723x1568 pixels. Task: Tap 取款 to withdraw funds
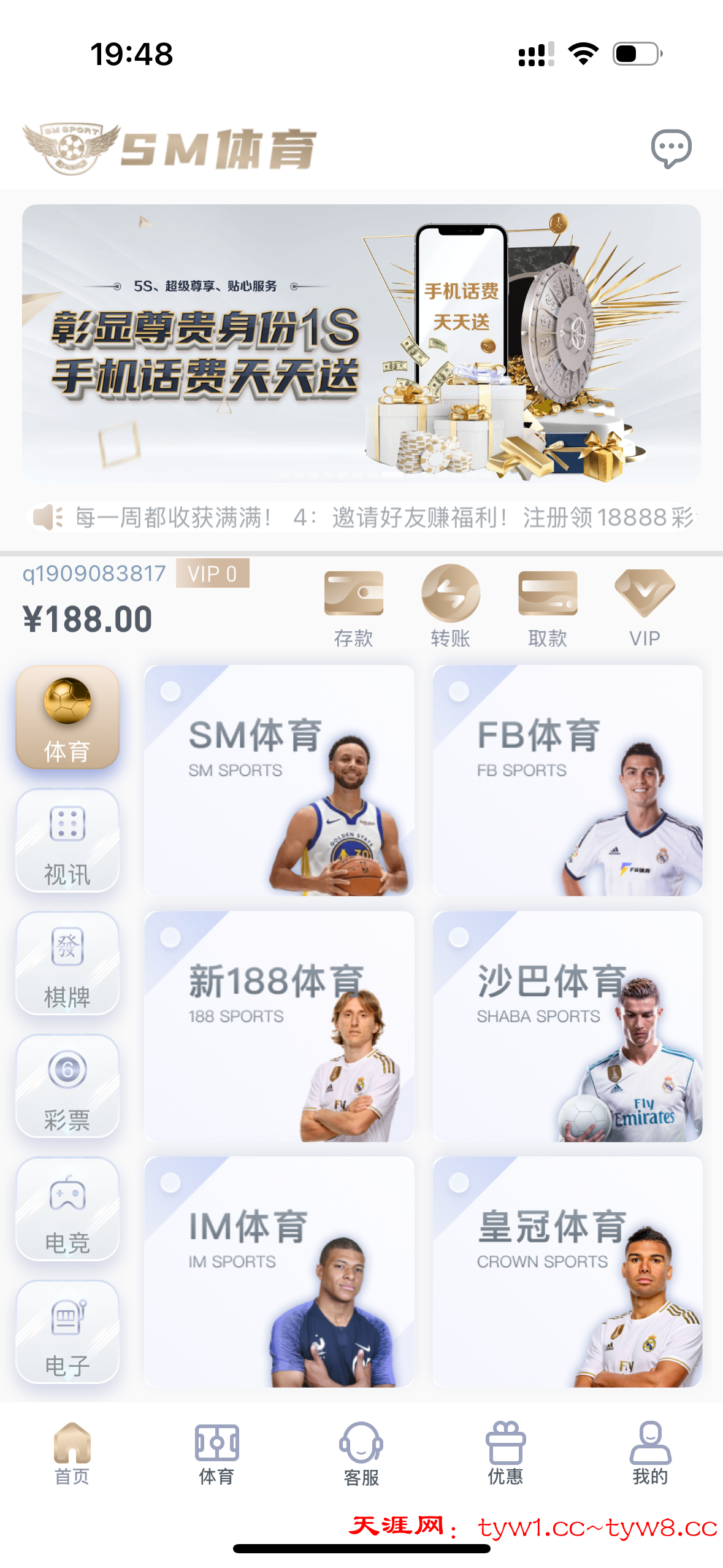point(547,606)
